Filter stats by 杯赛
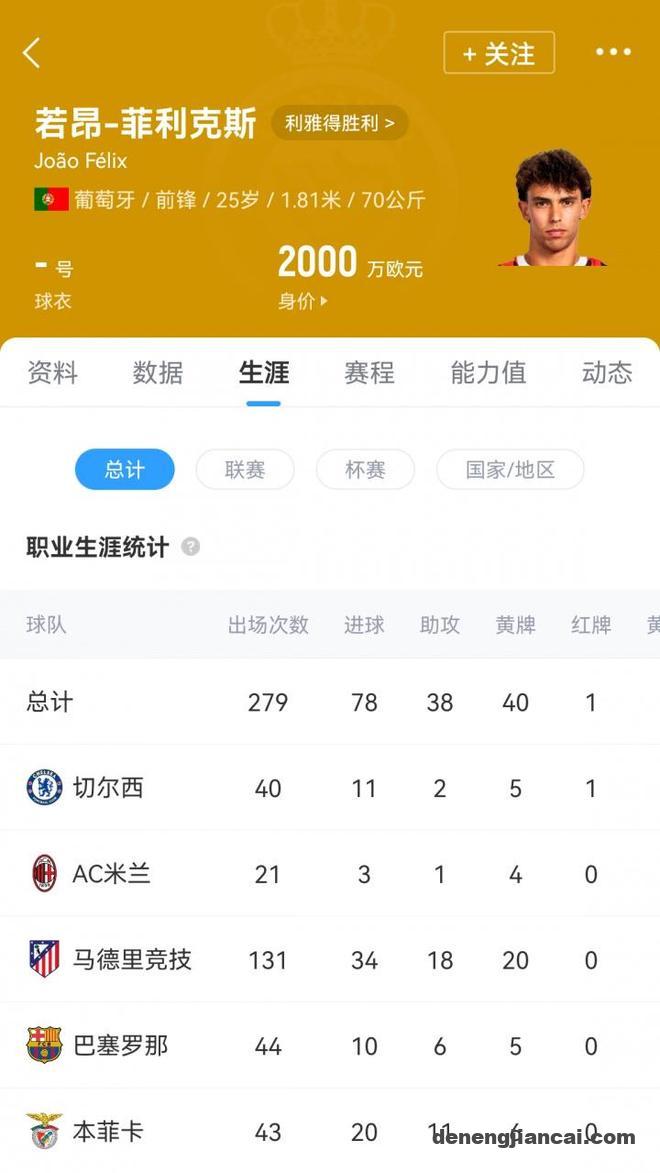 click(x=365, y=469)
